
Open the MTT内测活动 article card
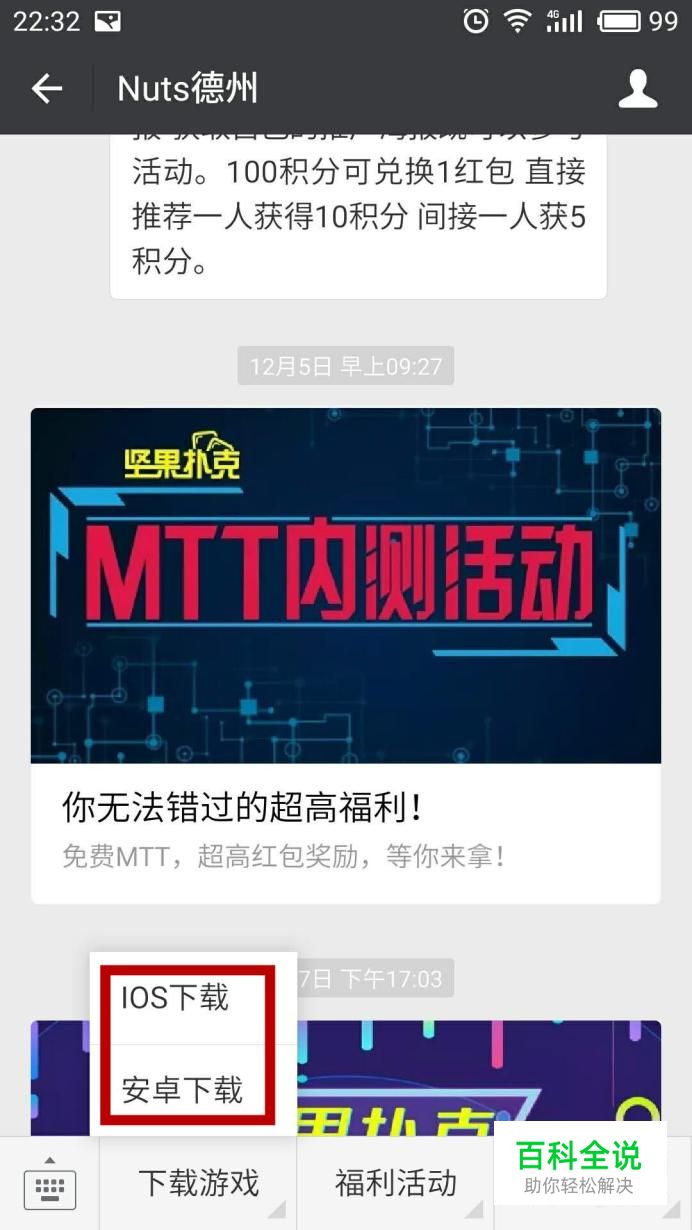point(345,655)
